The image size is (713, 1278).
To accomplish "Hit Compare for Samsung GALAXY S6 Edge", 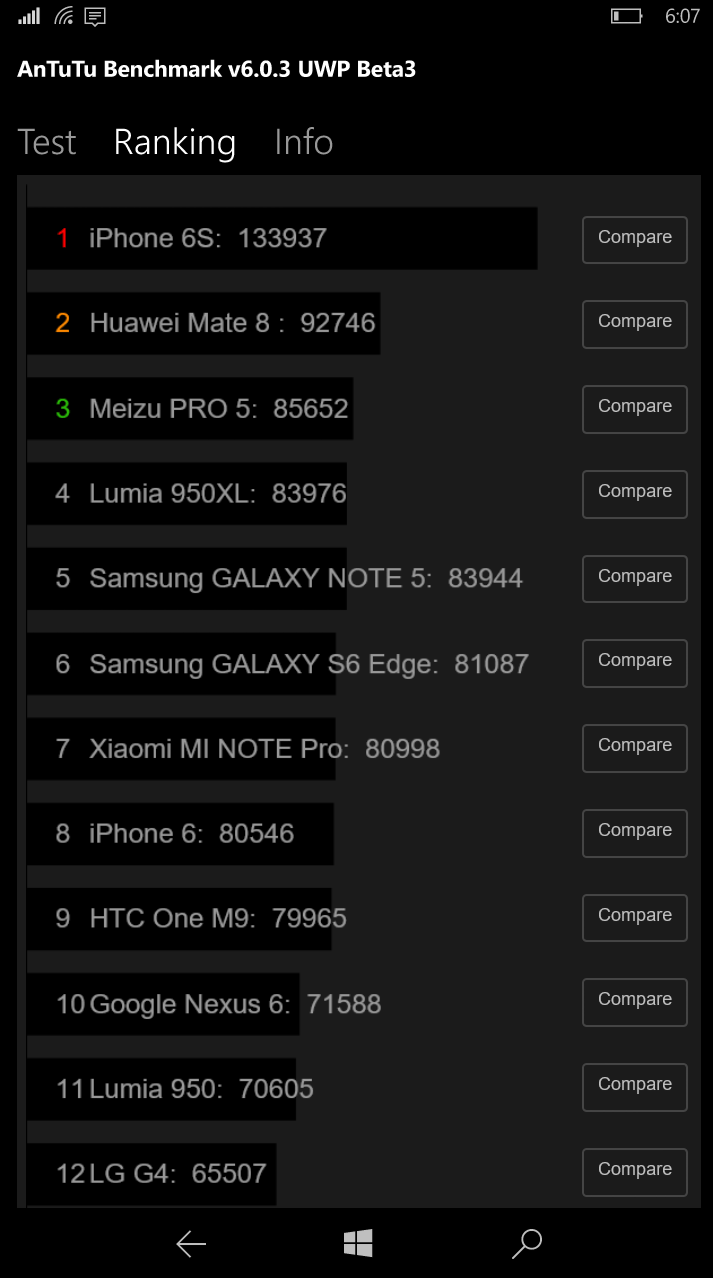I will coord(635,663).
